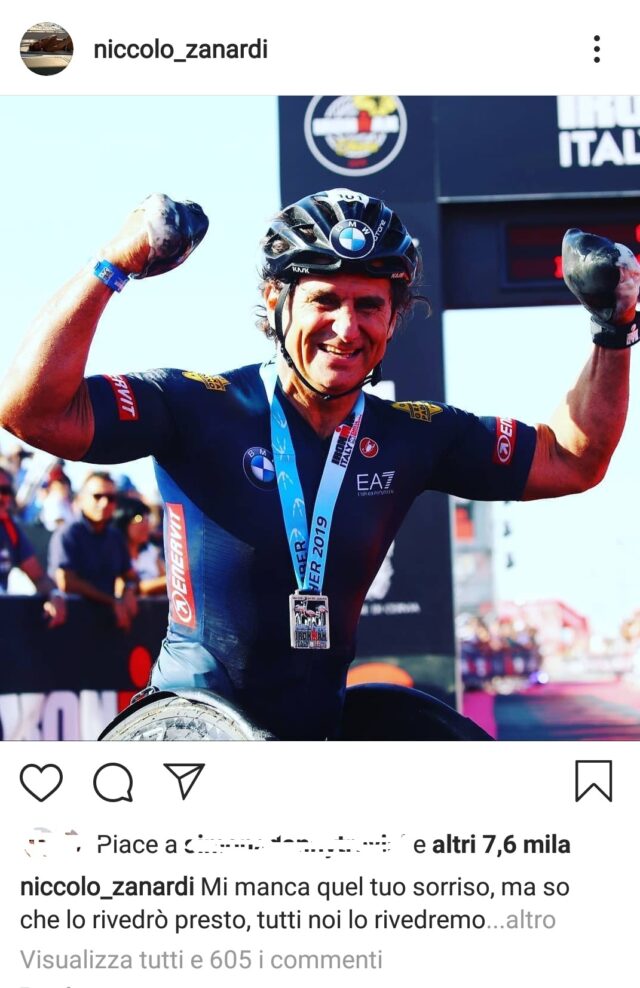Viewport: 640px width, 988px height.
Task: Visualizza tutti e 605 i commenti
Action: point(201,960)
